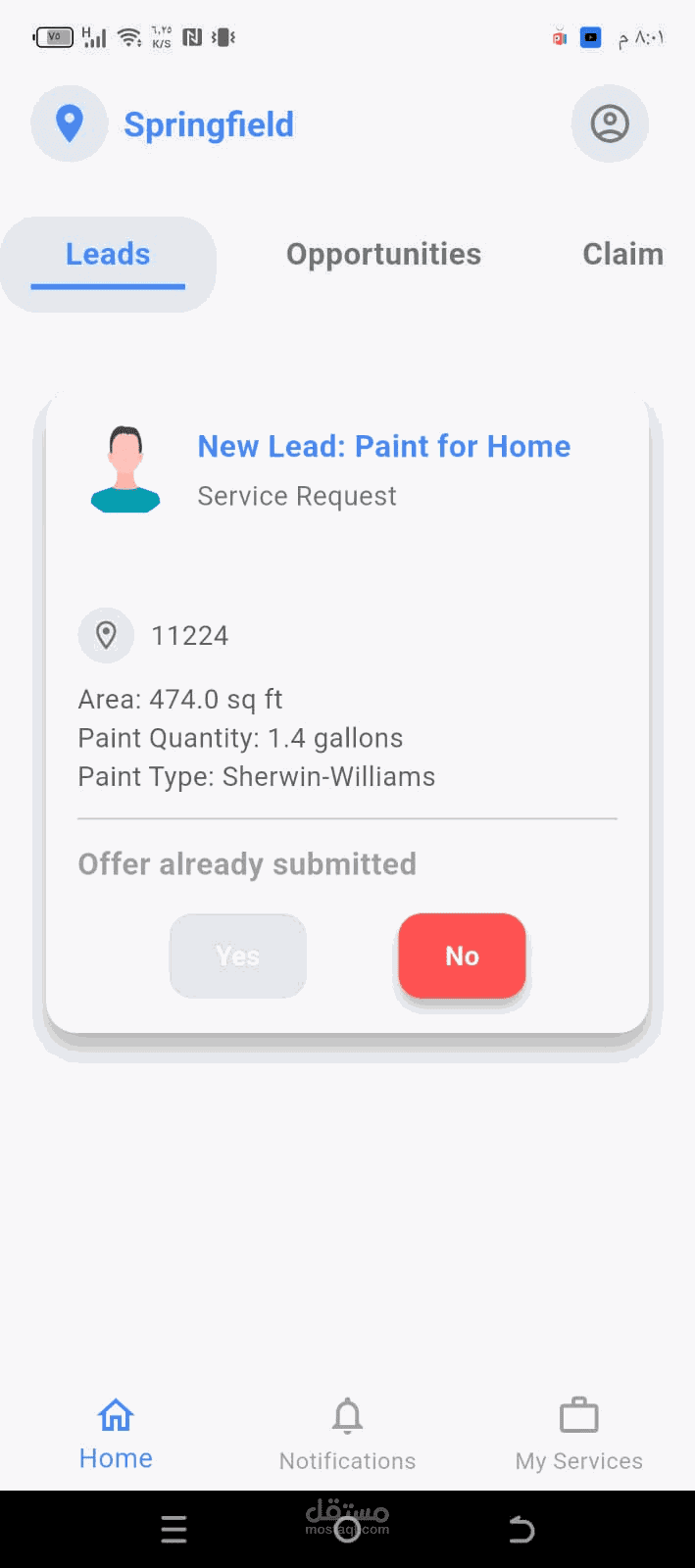The image size is (695, 1568).
Task: Open the recent apps system button
Action: click(174, 1529)
